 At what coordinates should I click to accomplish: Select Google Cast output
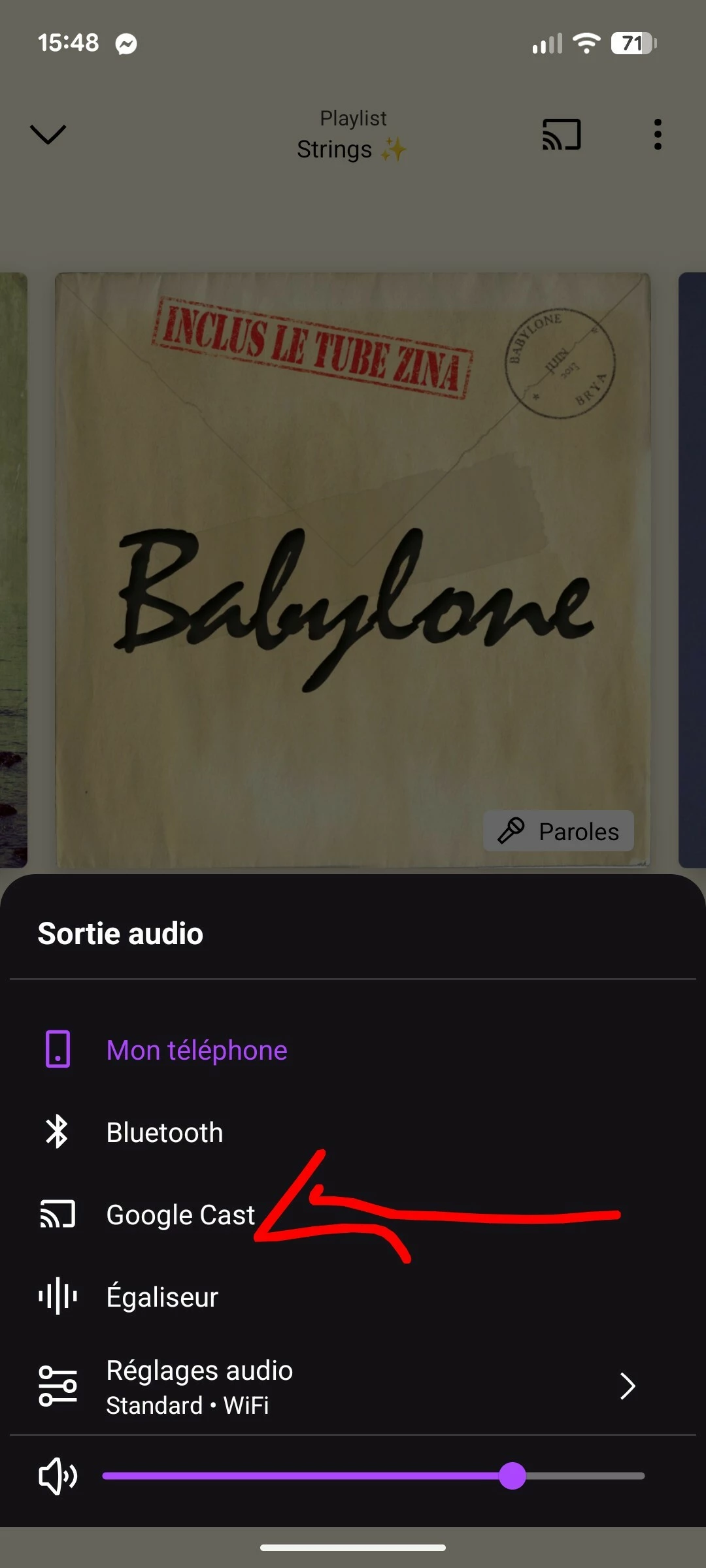click(x=180, y=1215)
